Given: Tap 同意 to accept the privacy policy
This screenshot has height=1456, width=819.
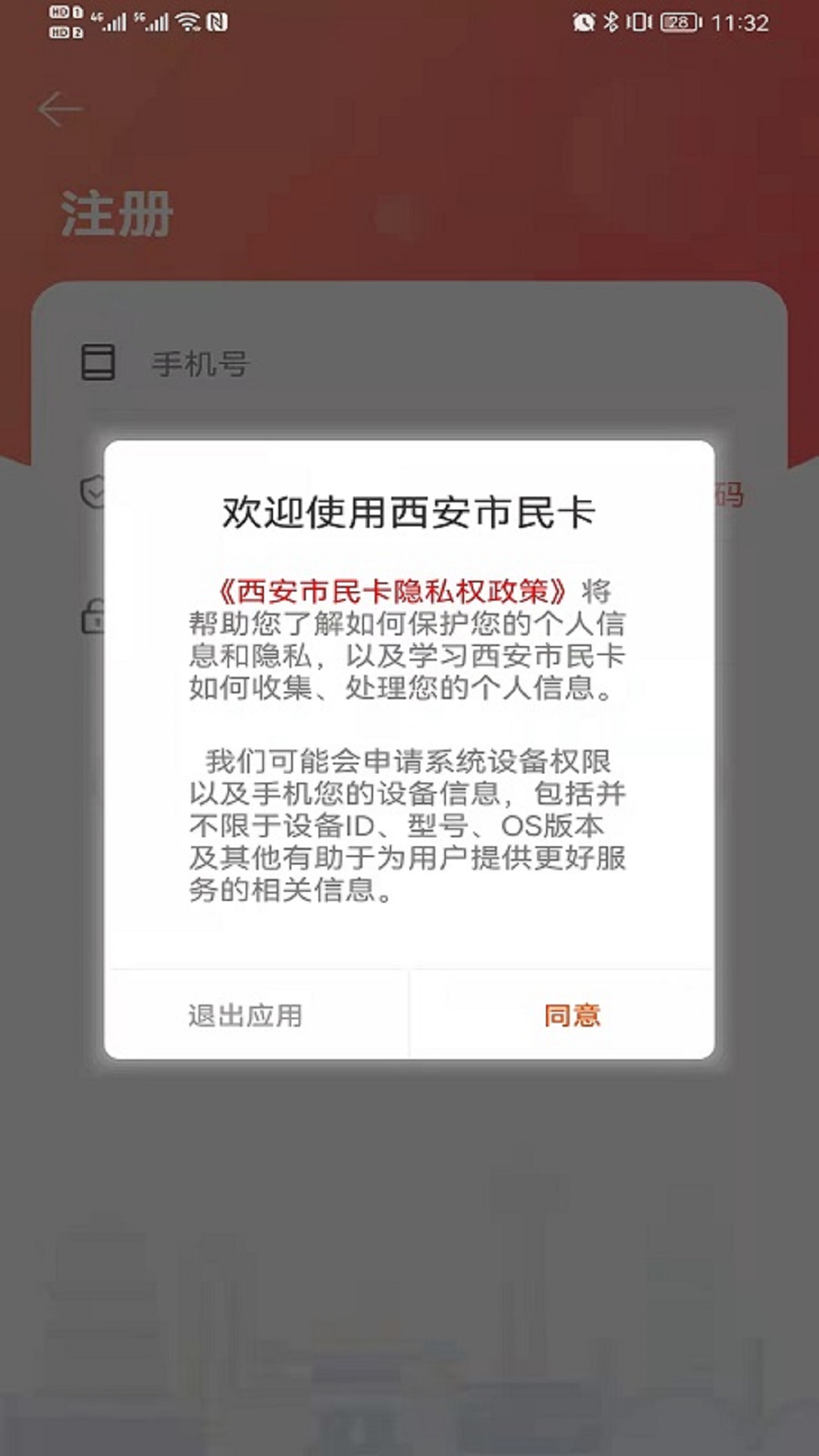Looking at the screenshot, I should [x=572, y=1015].
